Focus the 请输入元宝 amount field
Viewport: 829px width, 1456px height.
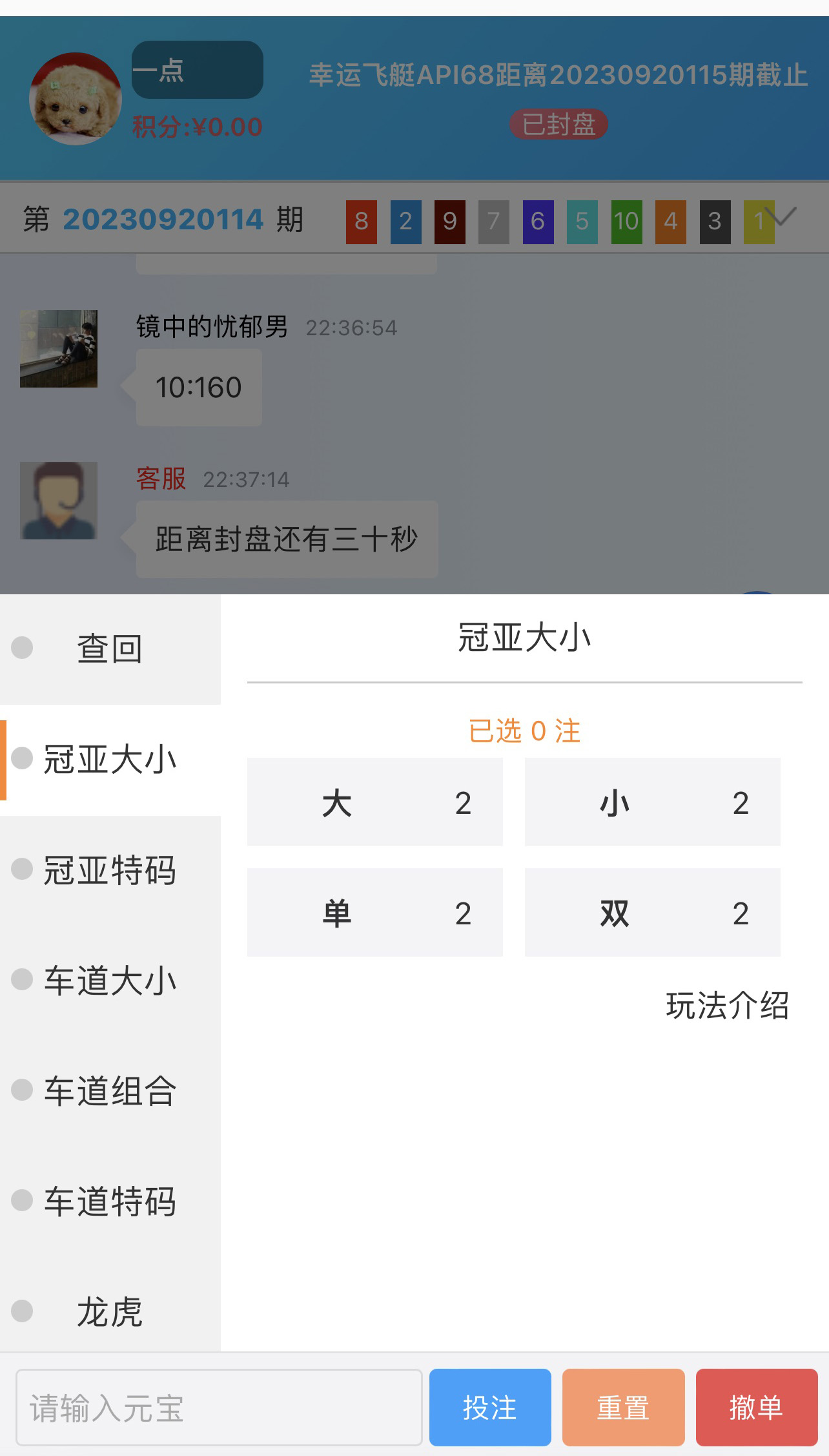(219, 1408)
